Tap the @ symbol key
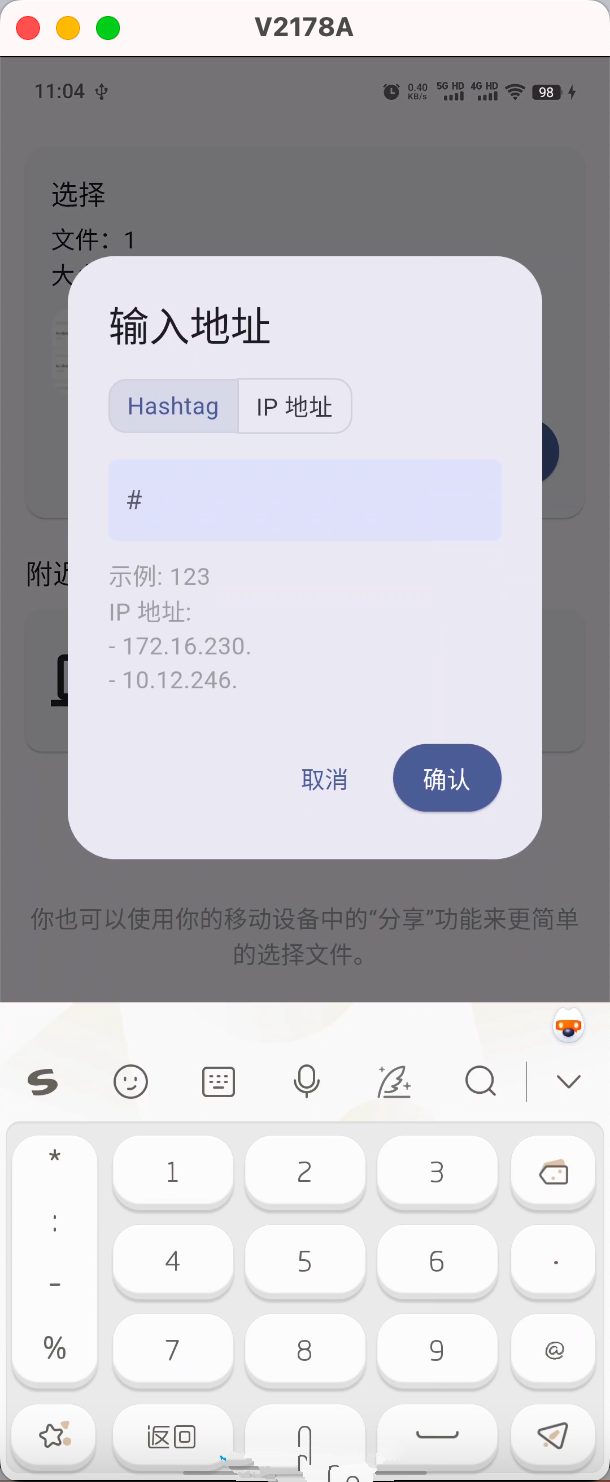This screenshot has height=1482, width=610. (555, 1350)
